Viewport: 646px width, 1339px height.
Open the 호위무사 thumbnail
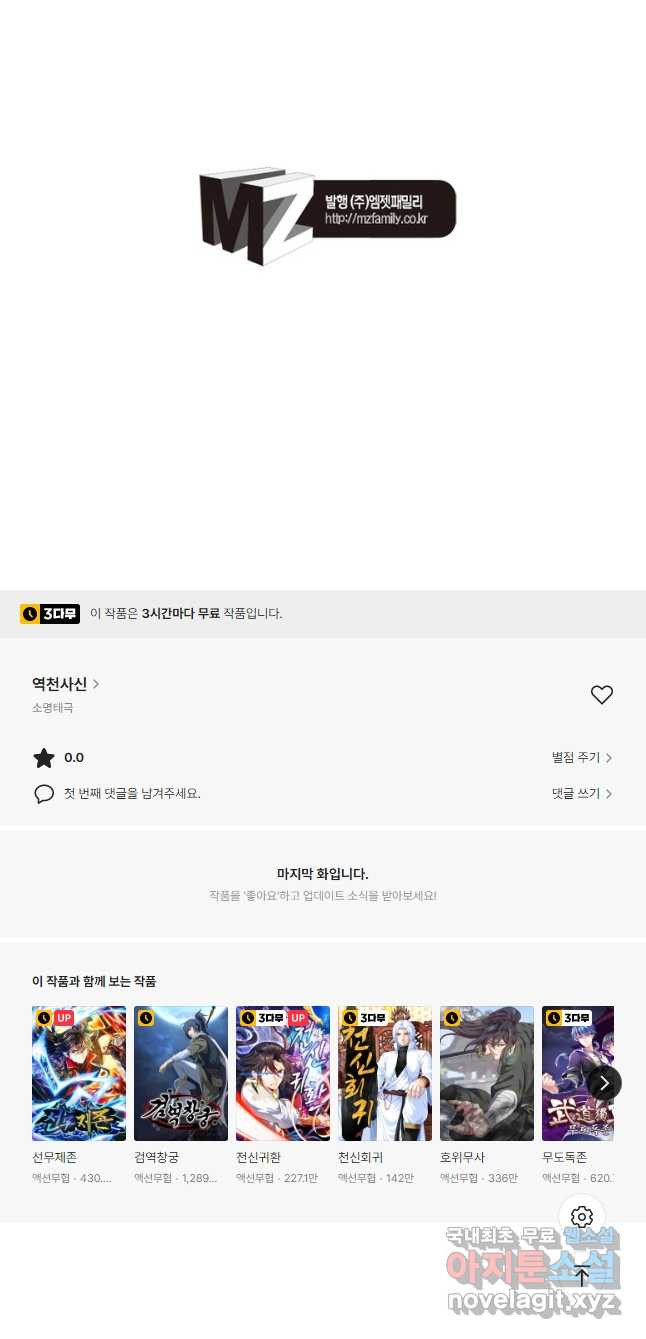[487, 1073]
